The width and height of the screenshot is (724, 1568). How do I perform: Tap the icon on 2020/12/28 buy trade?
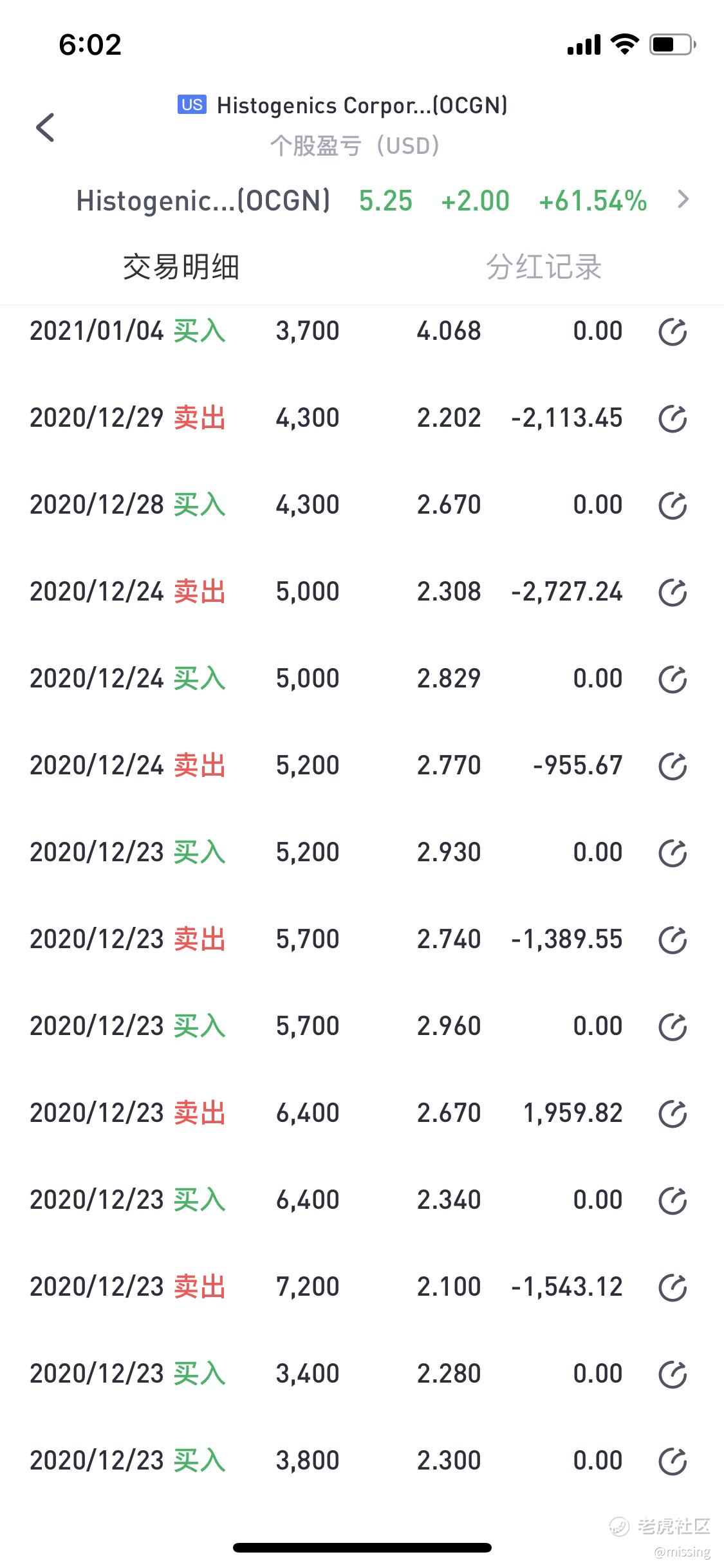click(x=673, y=506)
